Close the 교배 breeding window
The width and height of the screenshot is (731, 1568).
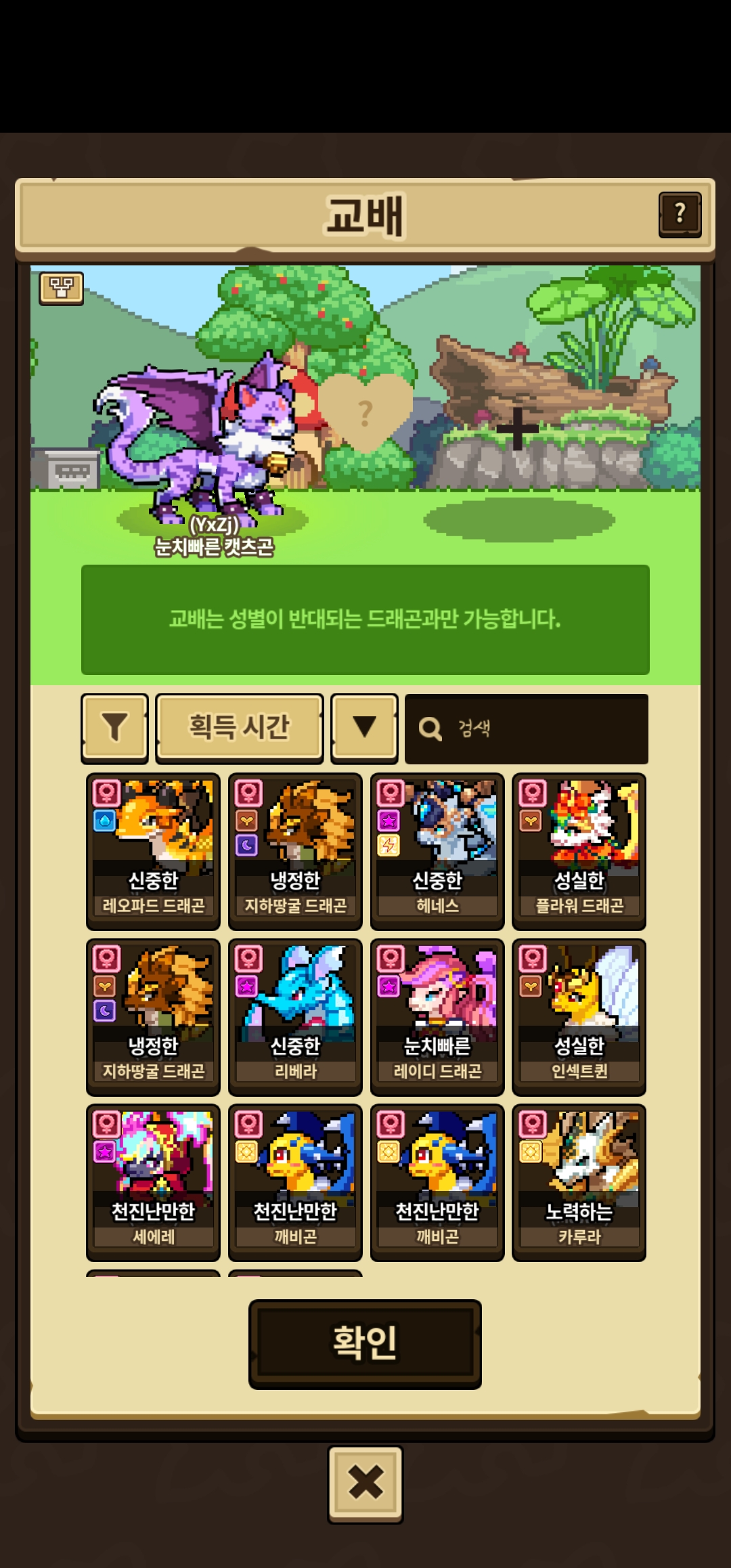pyautogui.click(x=365, y=1483)
